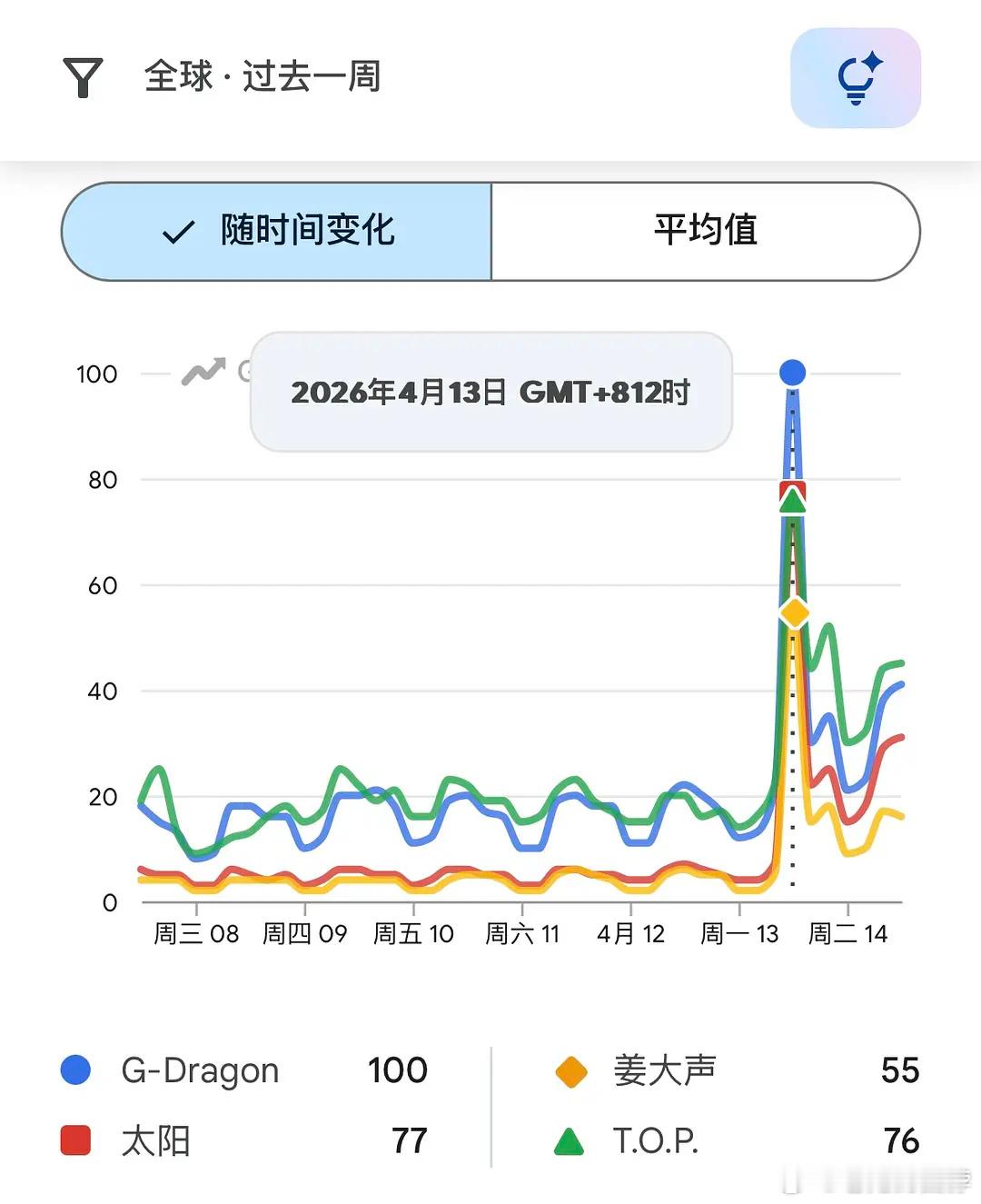
Task: Click the G-Dragon legend label
Action: pyautogui.click(x=198, y=1070)
